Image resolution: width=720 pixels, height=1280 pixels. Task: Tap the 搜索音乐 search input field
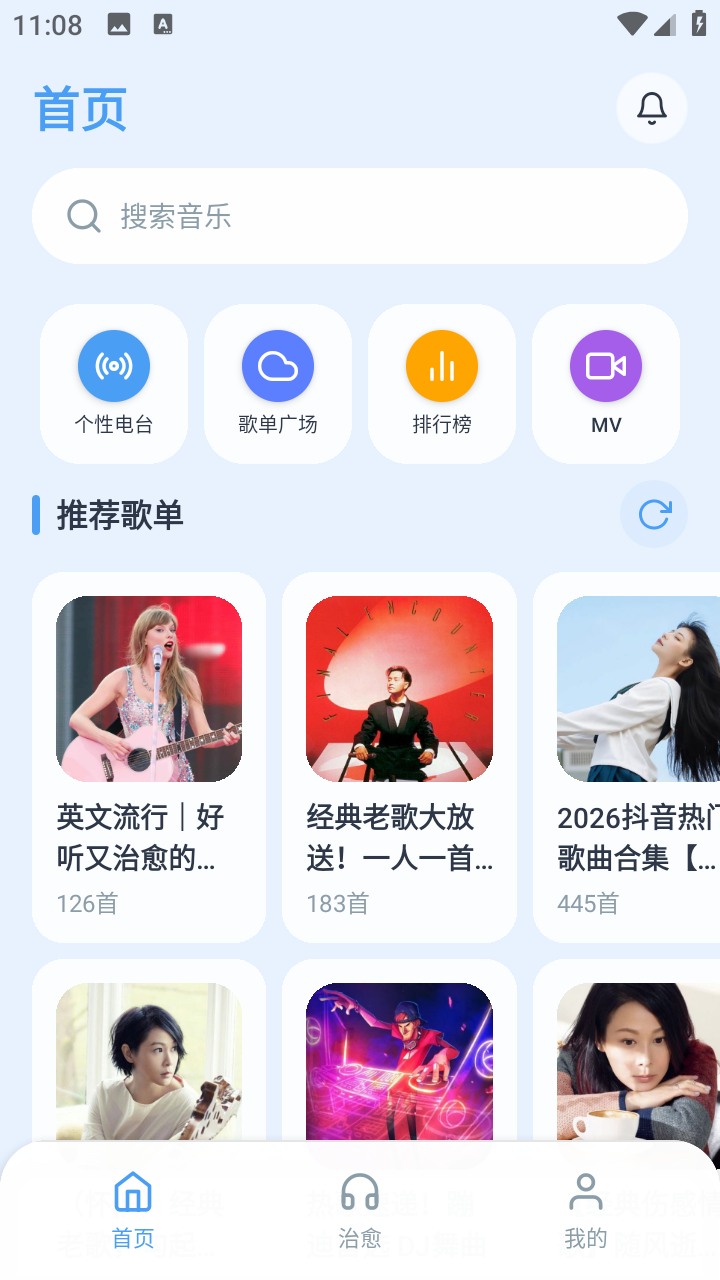tap(360, 215)
